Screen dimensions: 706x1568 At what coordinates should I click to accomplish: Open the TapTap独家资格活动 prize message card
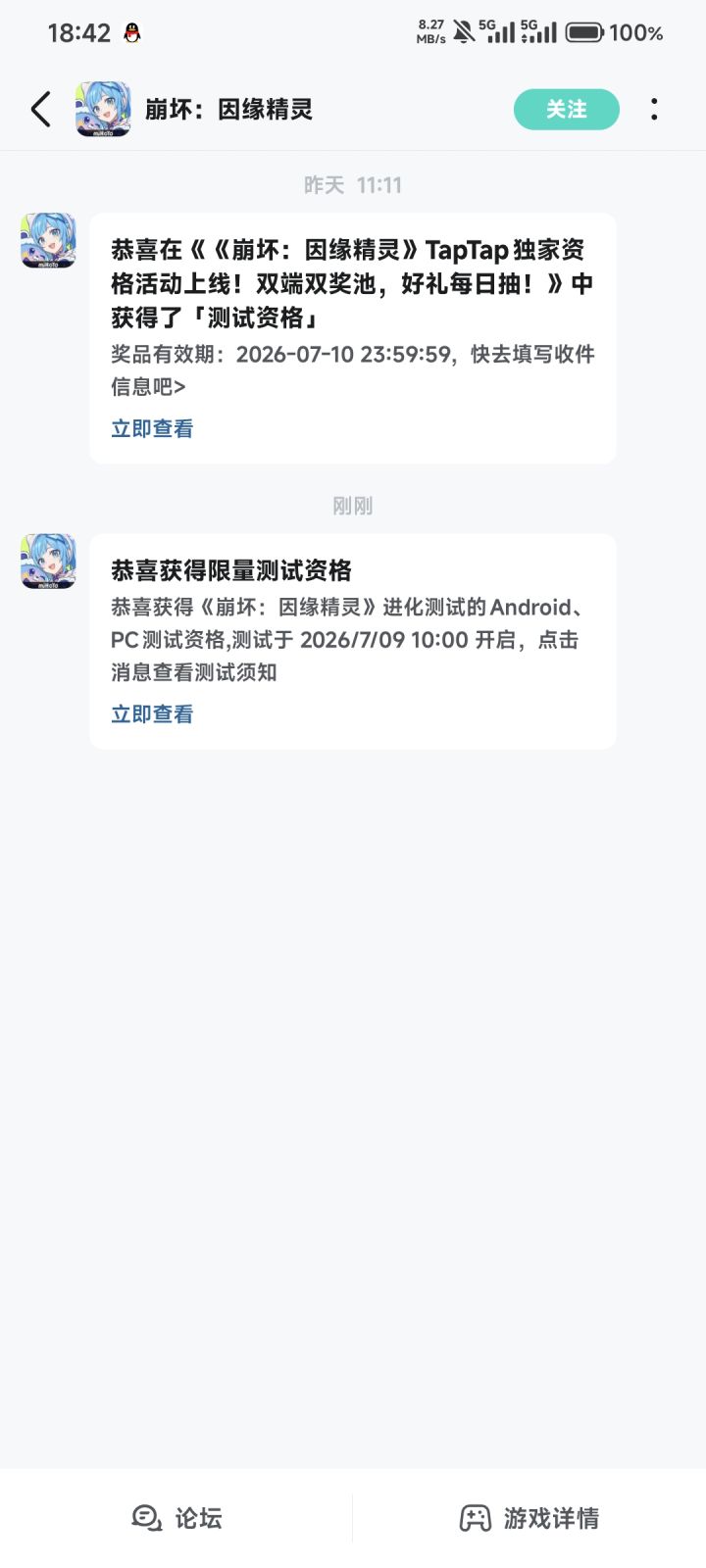pyautogui.click(x=353, y=338)
